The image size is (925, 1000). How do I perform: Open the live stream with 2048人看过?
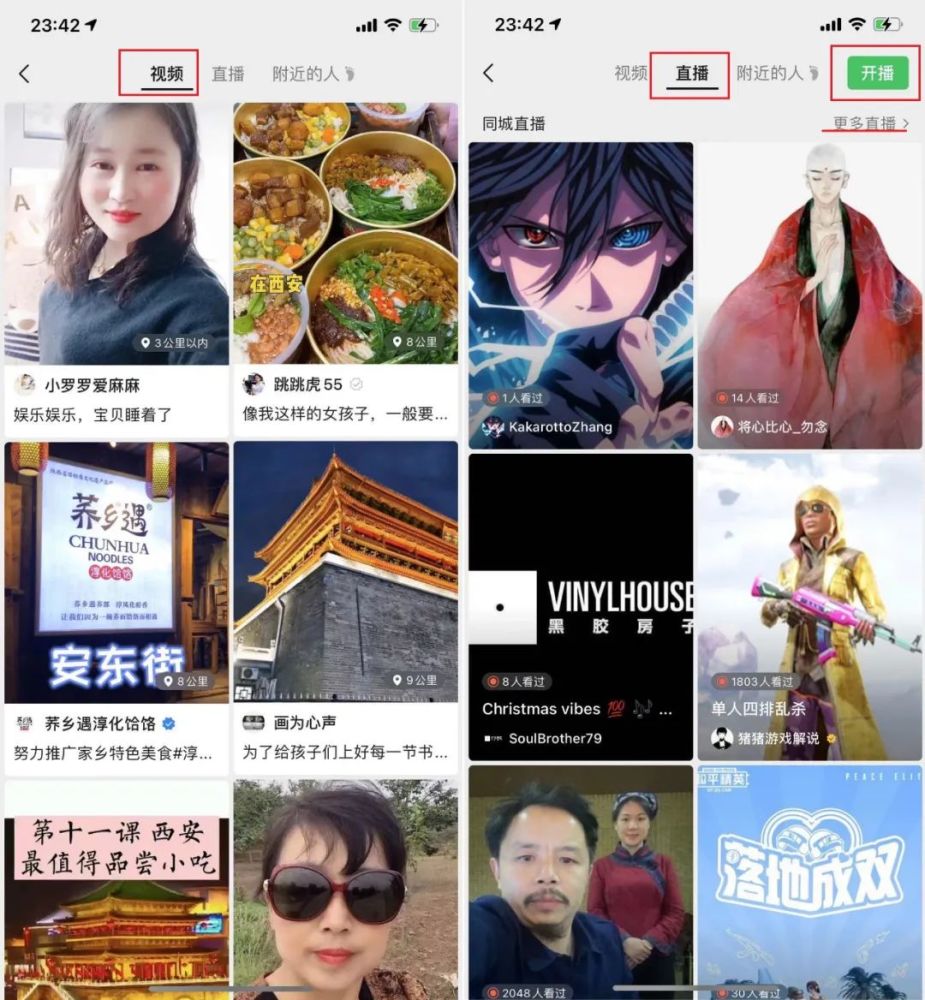pos(581,880)
